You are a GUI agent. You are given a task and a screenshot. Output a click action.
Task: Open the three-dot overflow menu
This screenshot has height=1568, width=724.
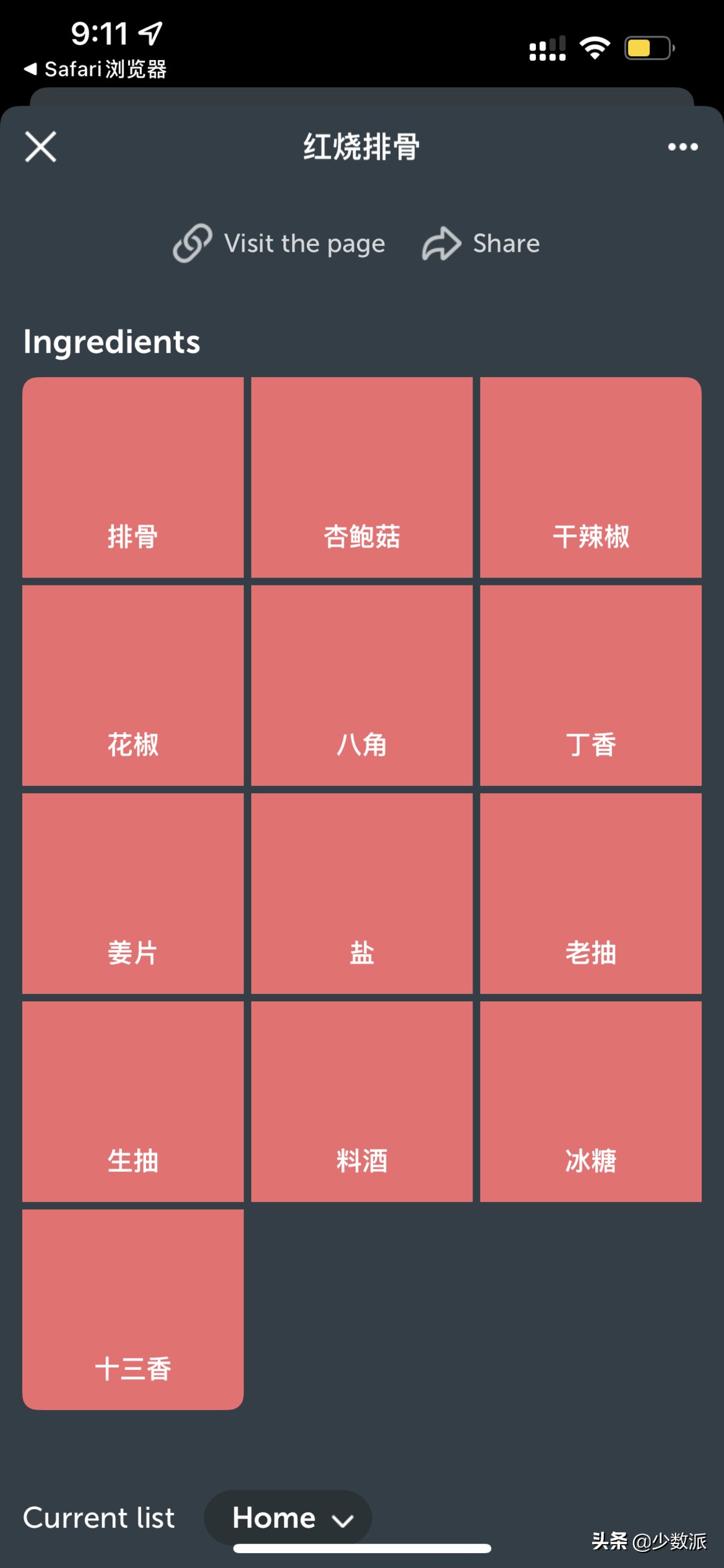point(682,147)
